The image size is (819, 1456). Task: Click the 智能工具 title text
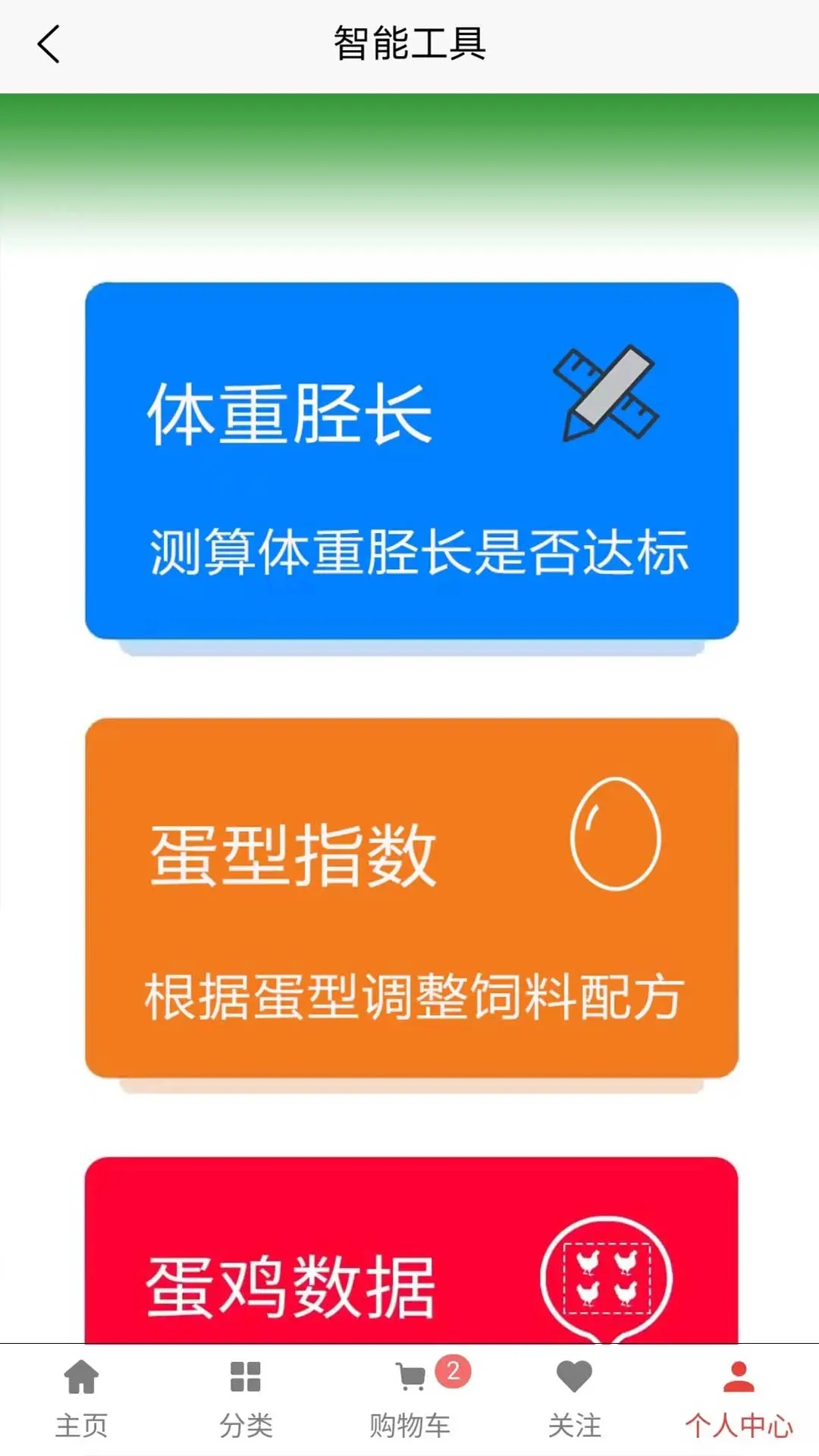click(x=409, y=43)
